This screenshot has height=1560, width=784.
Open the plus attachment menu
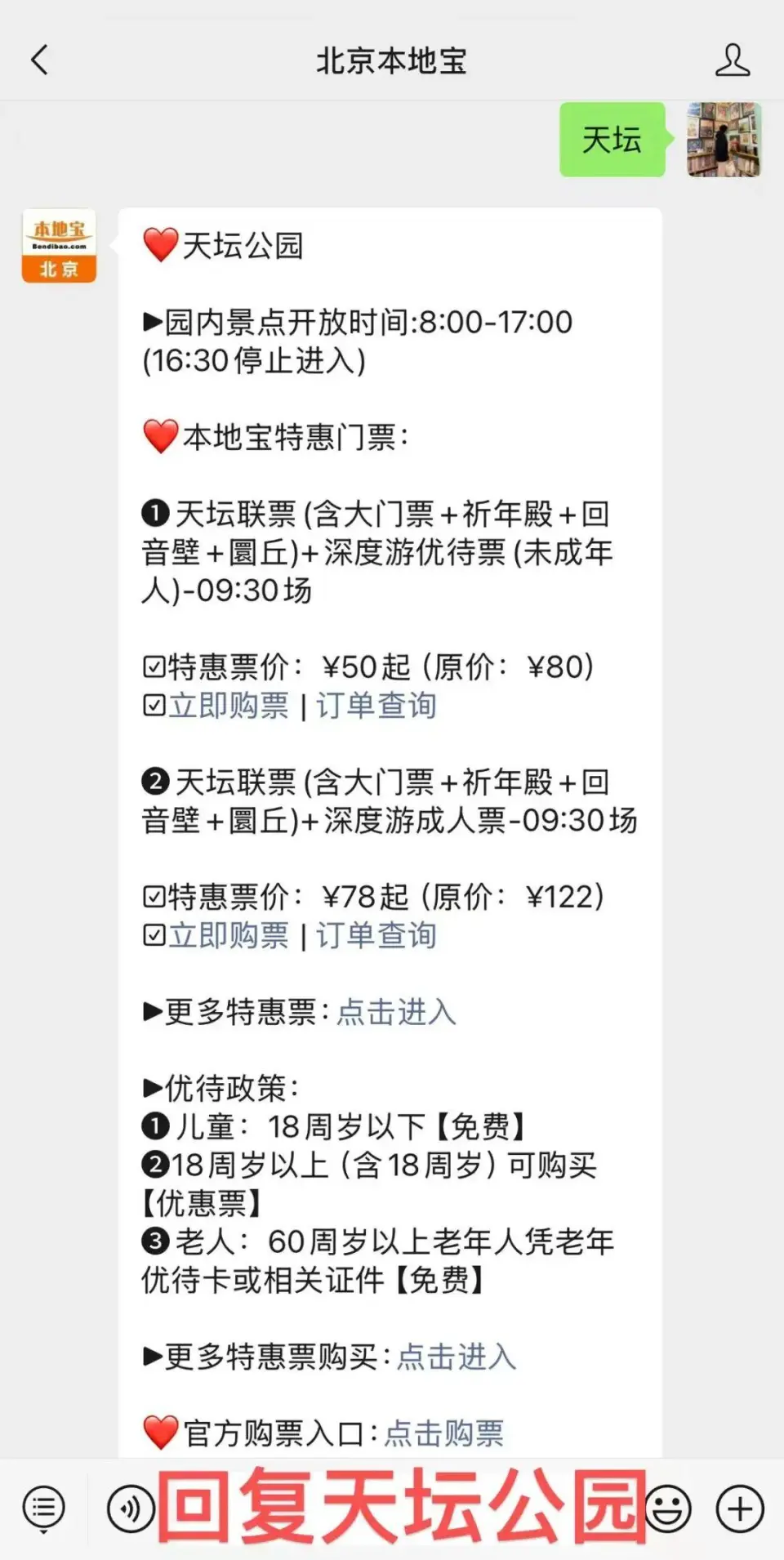740,1508
